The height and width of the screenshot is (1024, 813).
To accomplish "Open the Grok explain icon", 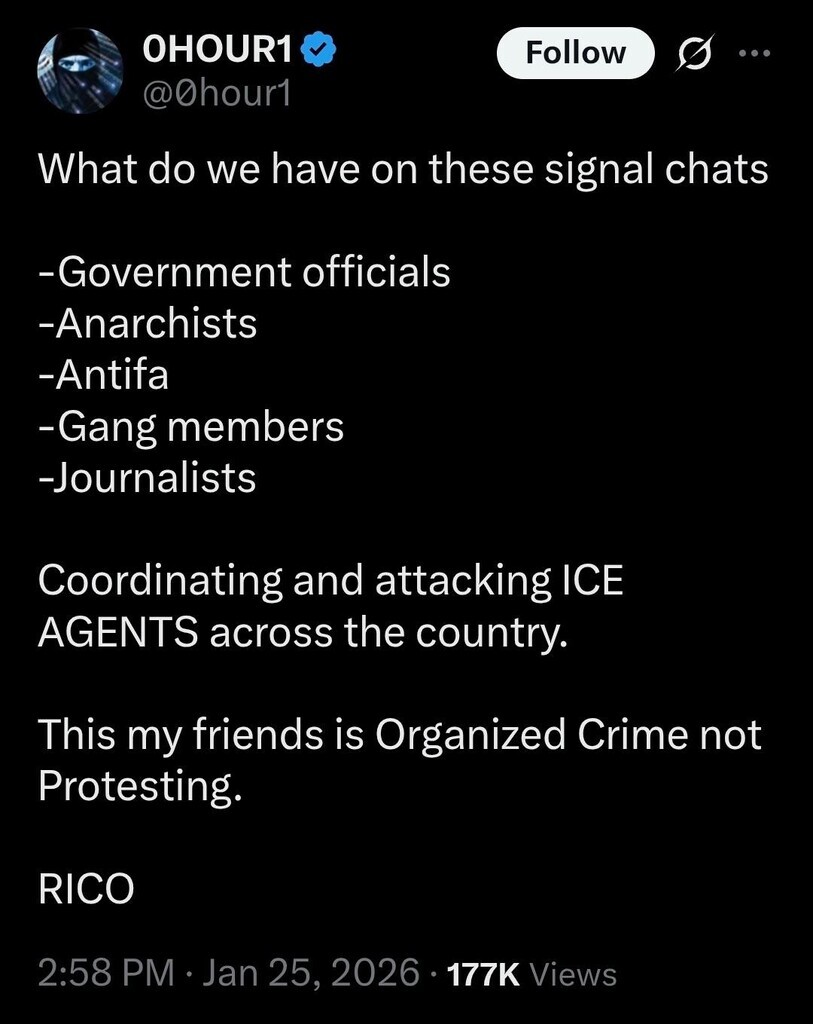I will coord(688,54).
